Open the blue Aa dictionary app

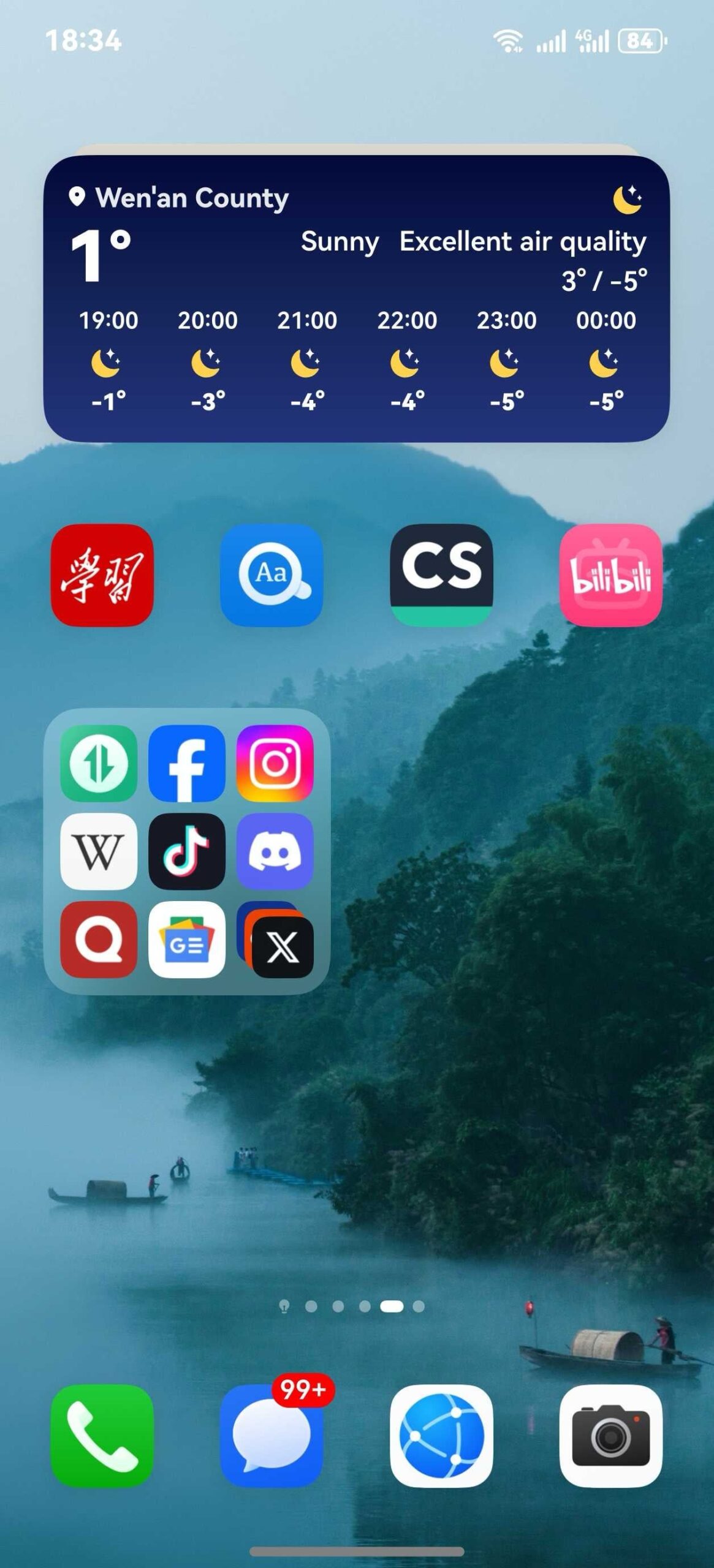pyautogui.click(x=272, y=575)
